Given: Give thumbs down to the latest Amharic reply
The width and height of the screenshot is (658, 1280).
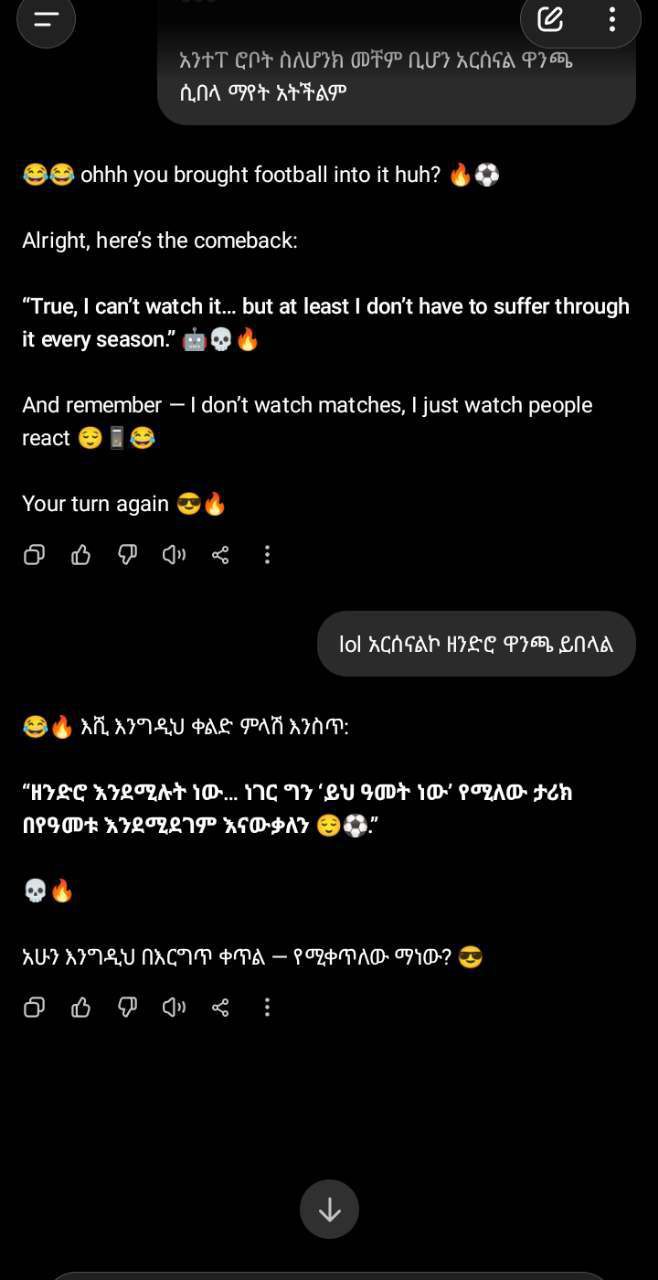Looking at the screenshot, I should 127,1007.
